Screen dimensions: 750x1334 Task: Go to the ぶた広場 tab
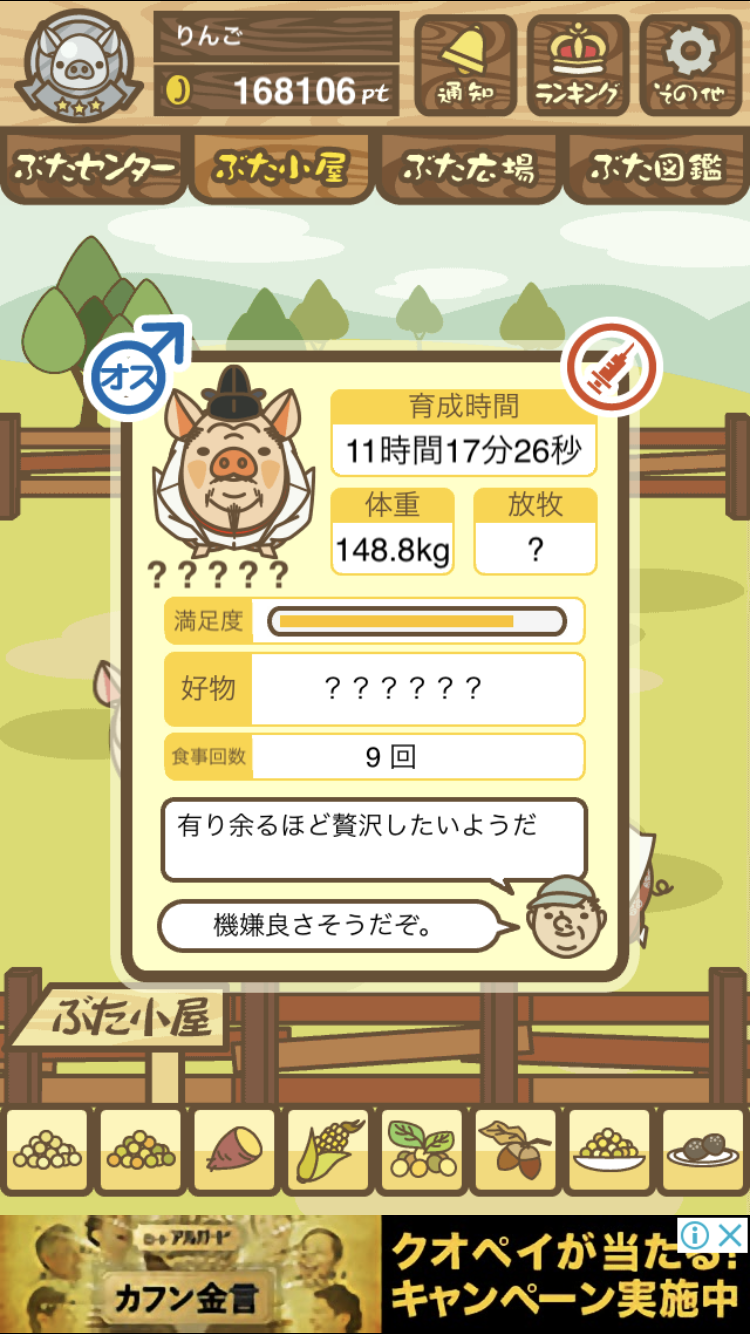click(x=468, y=168)
